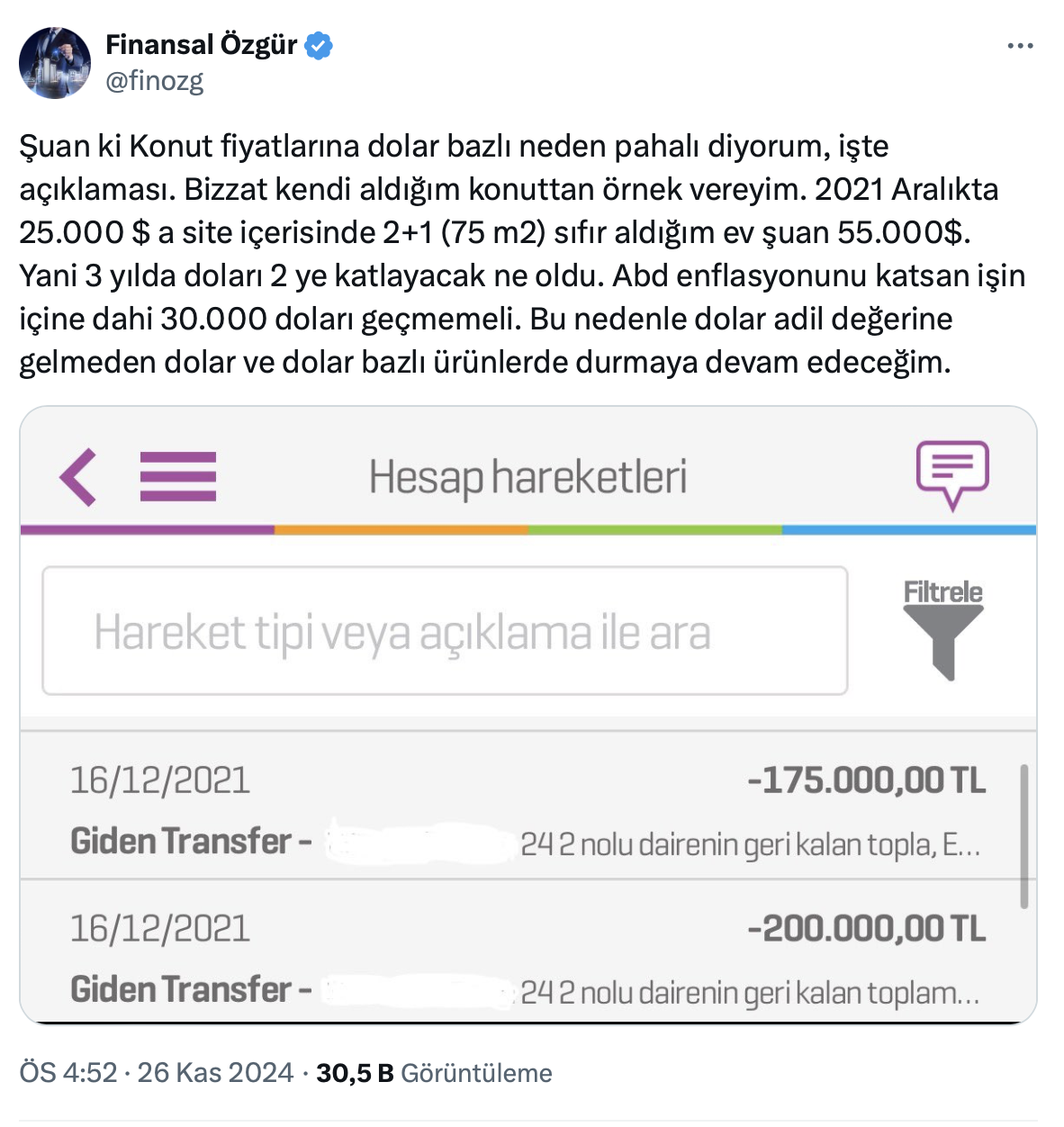Open Finansal Özgür's profile picture

pos(55,62)
